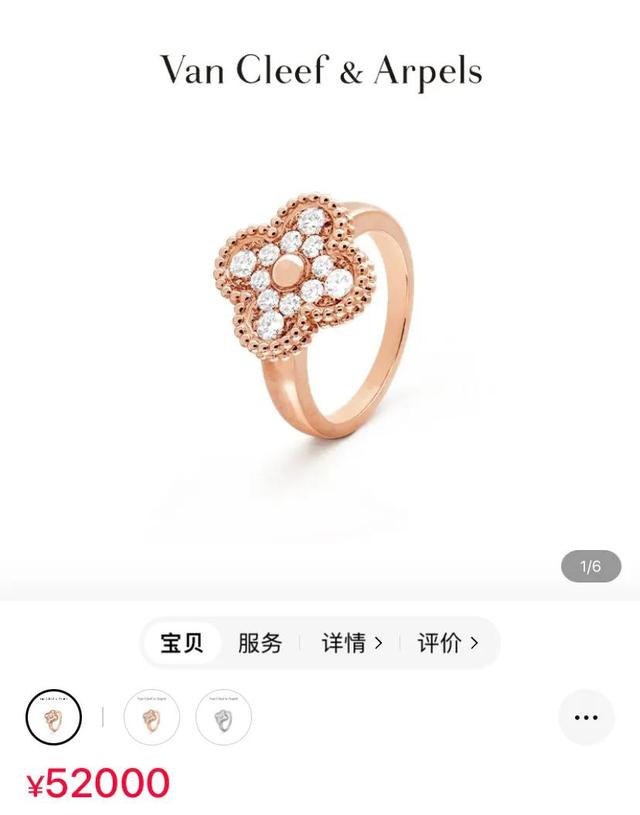
Task: Open the 评价 reviews section
Action: click(447, 643)
